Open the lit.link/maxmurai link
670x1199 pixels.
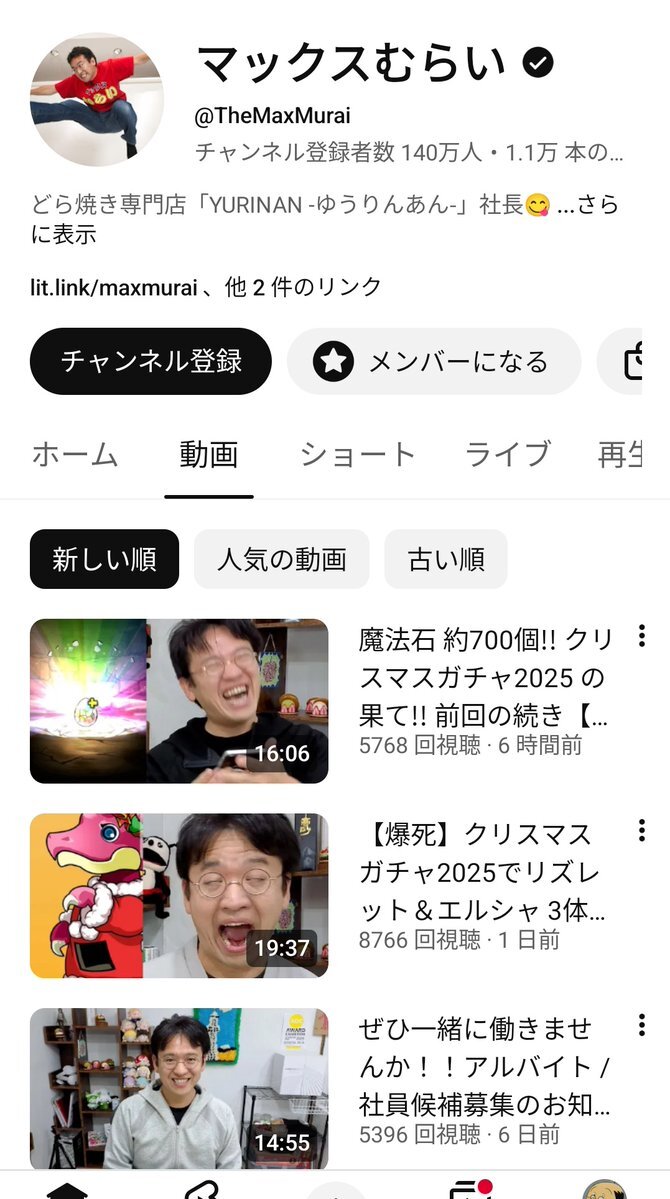[x=115, y=287]
